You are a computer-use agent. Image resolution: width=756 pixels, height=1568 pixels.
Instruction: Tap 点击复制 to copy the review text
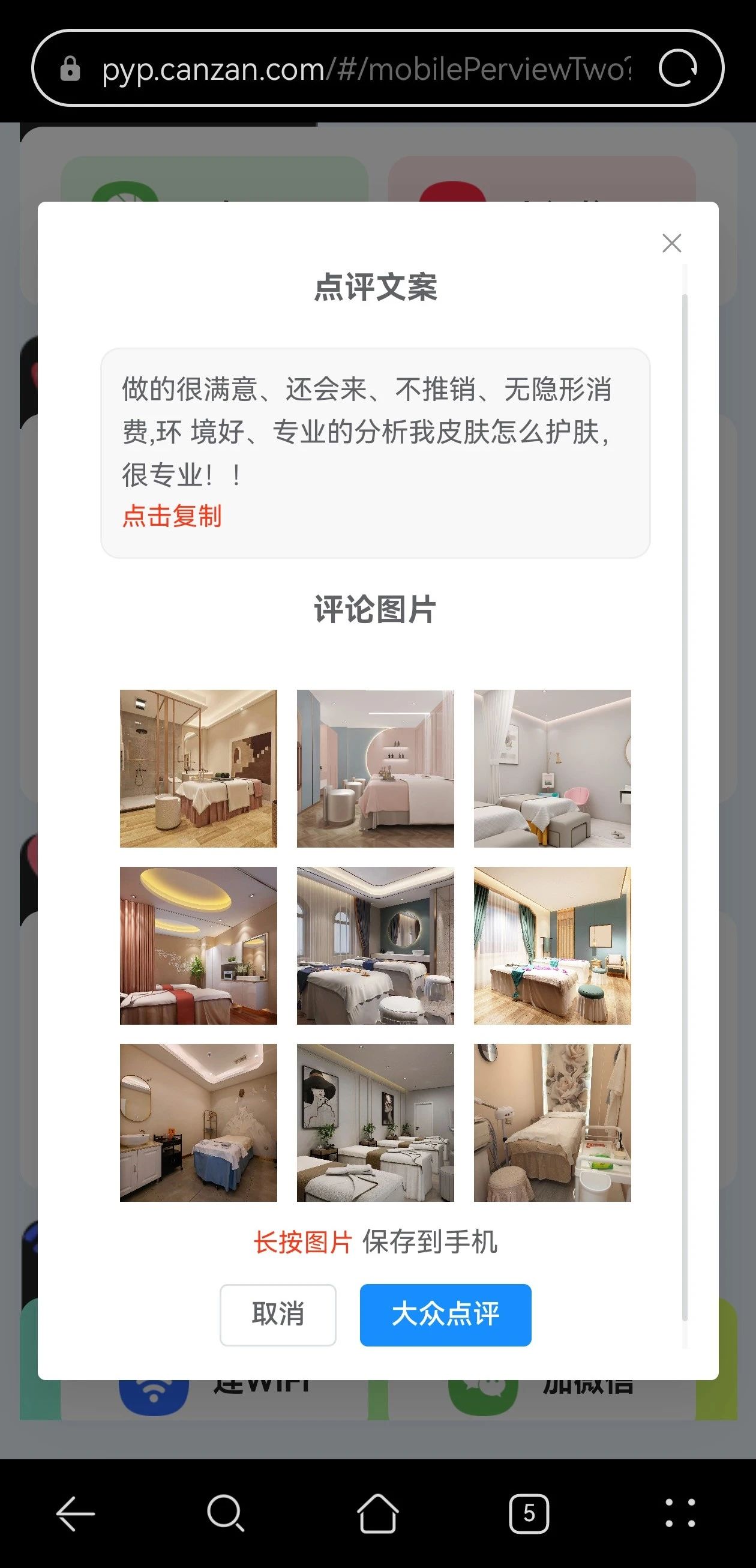[x=172, y=516]
